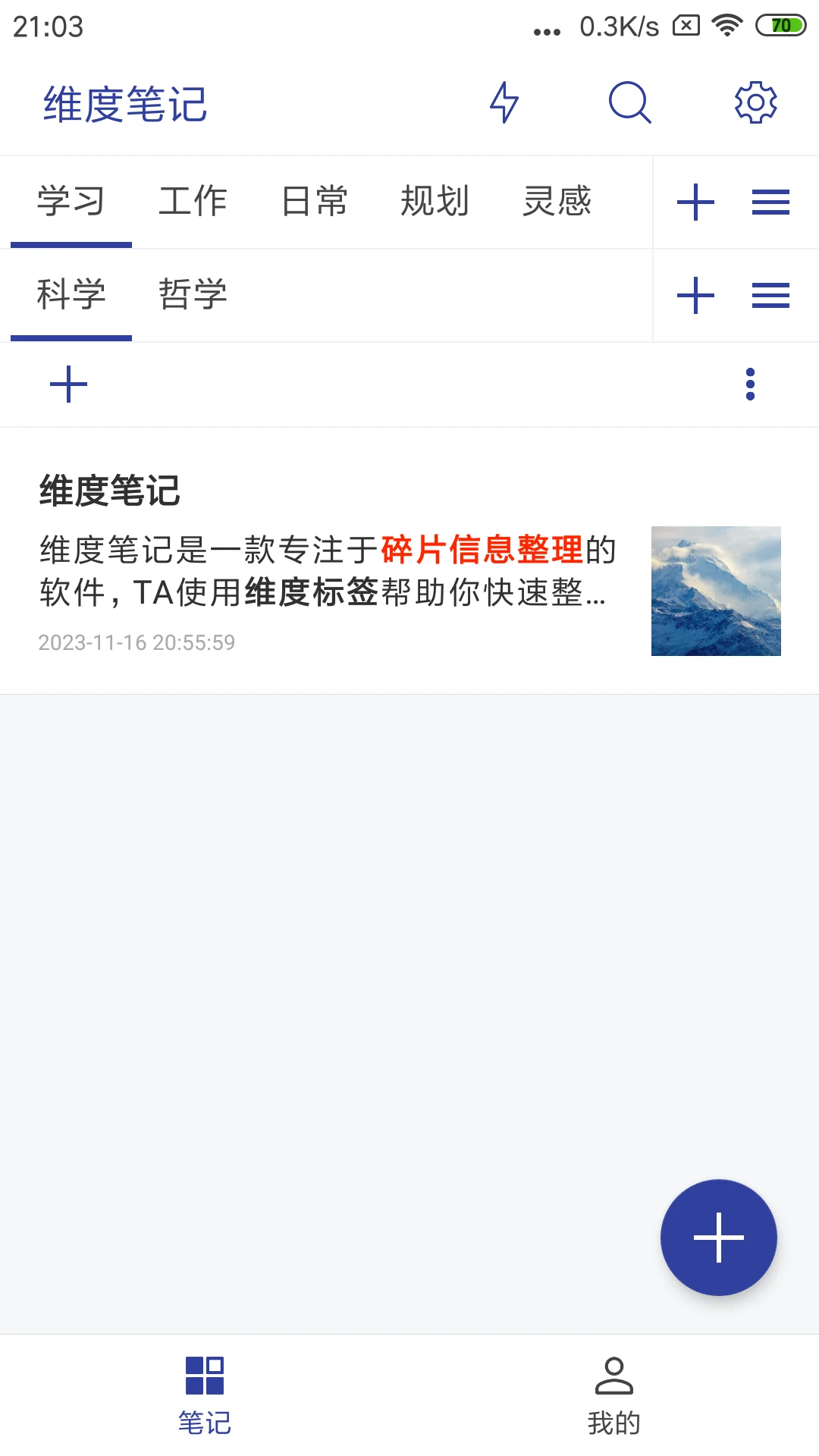Deselect the active 学习 tag
The image size is (819, 1456).
point(71,201)
